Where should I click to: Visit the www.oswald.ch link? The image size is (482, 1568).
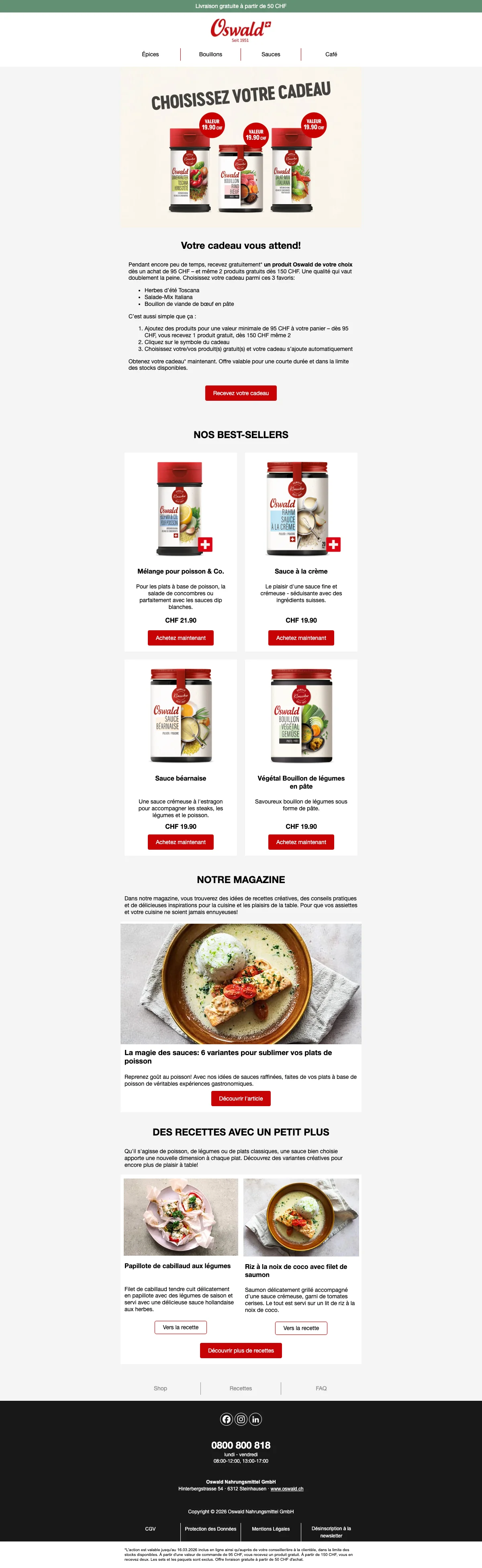[287, 1488]
